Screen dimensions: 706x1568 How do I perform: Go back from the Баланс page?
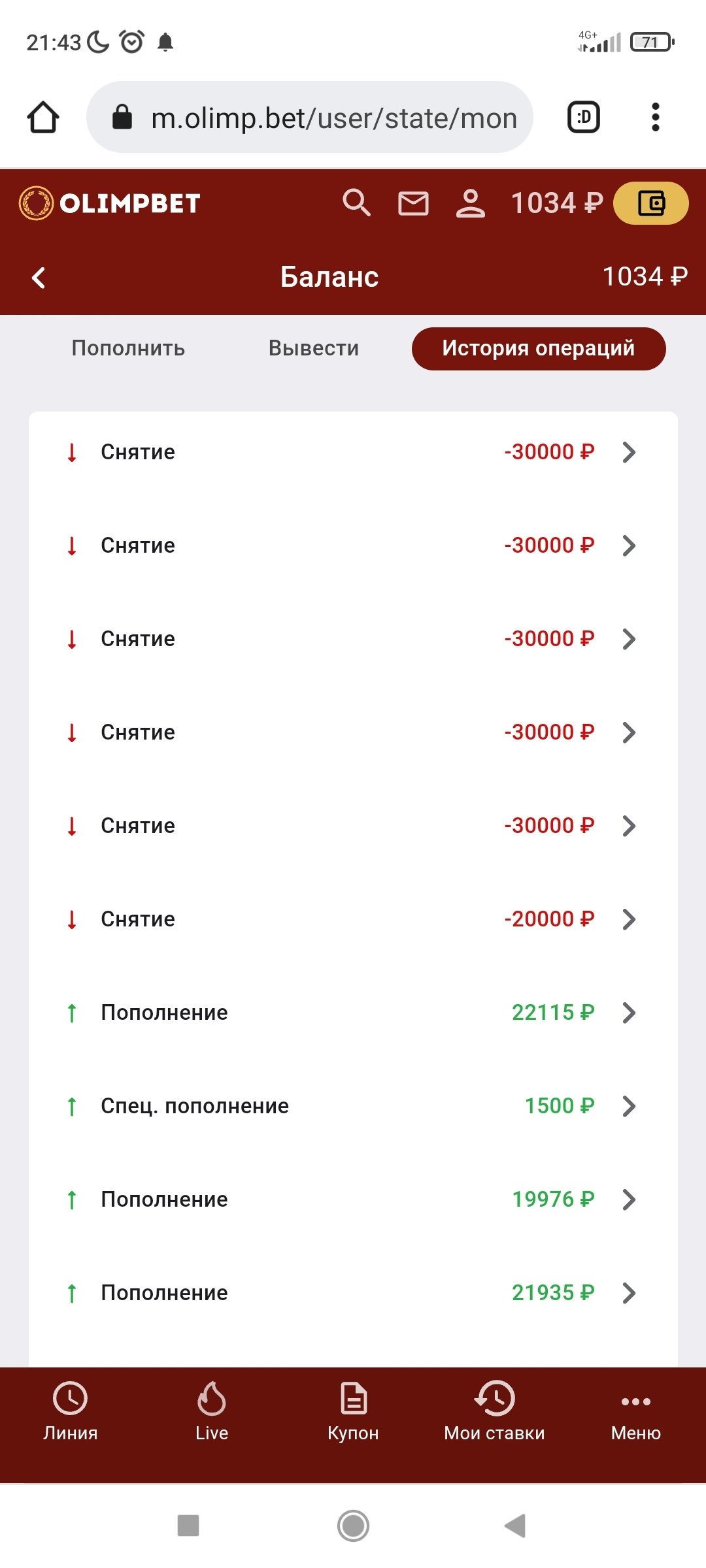(39, 278)
